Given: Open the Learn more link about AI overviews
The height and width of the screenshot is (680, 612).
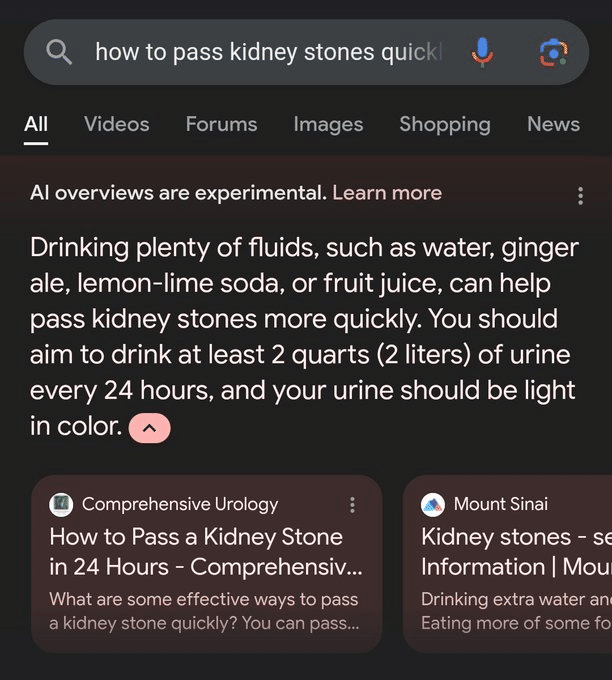Looking at the screenshot, I should 386,193.
